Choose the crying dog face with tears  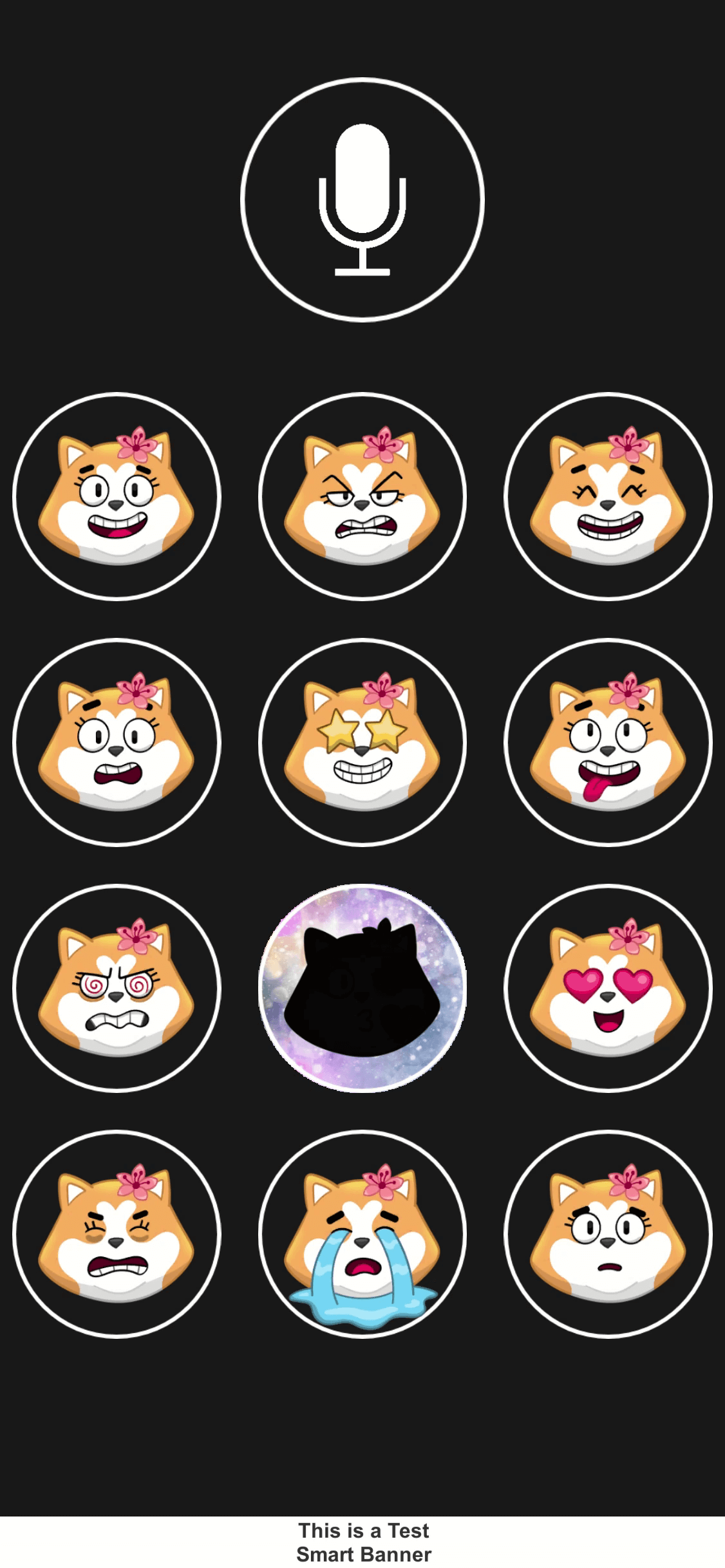(x=362, y=1234)
